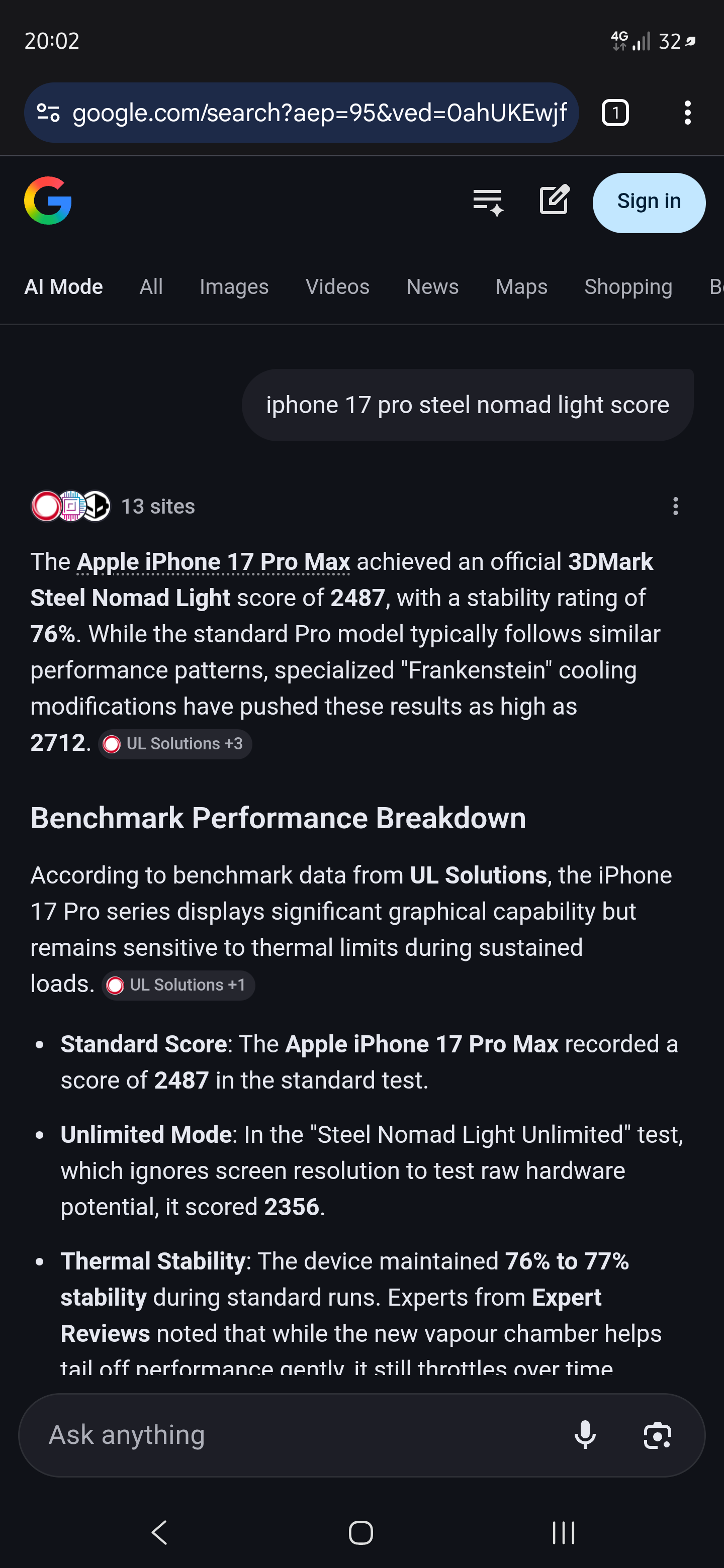724x1568 pixels.
Task: Switch to the Videos tab
Action: pyautogui.click(x=337, y=286)
